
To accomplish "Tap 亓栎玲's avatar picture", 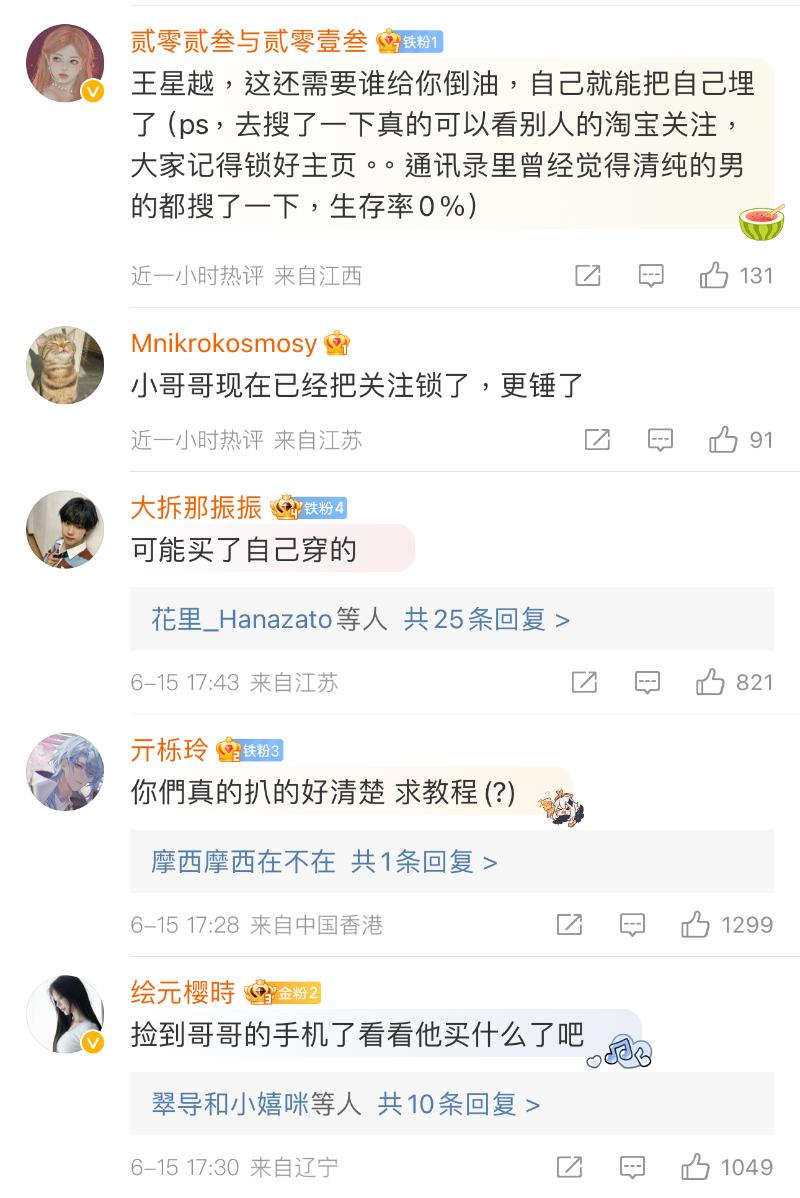I will [65, 771].
